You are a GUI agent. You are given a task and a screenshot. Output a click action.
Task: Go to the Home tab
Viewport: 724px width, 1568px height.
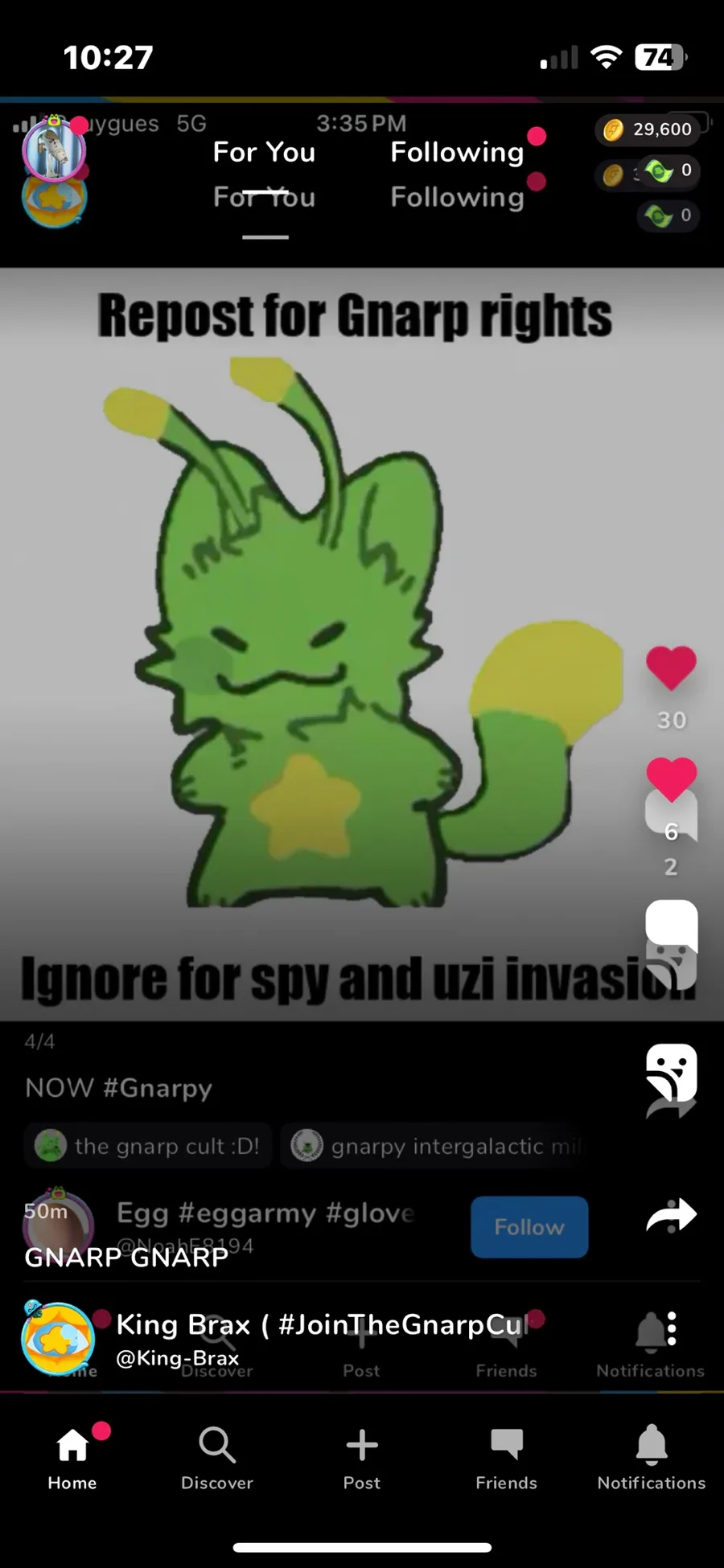coord(72,1459)
